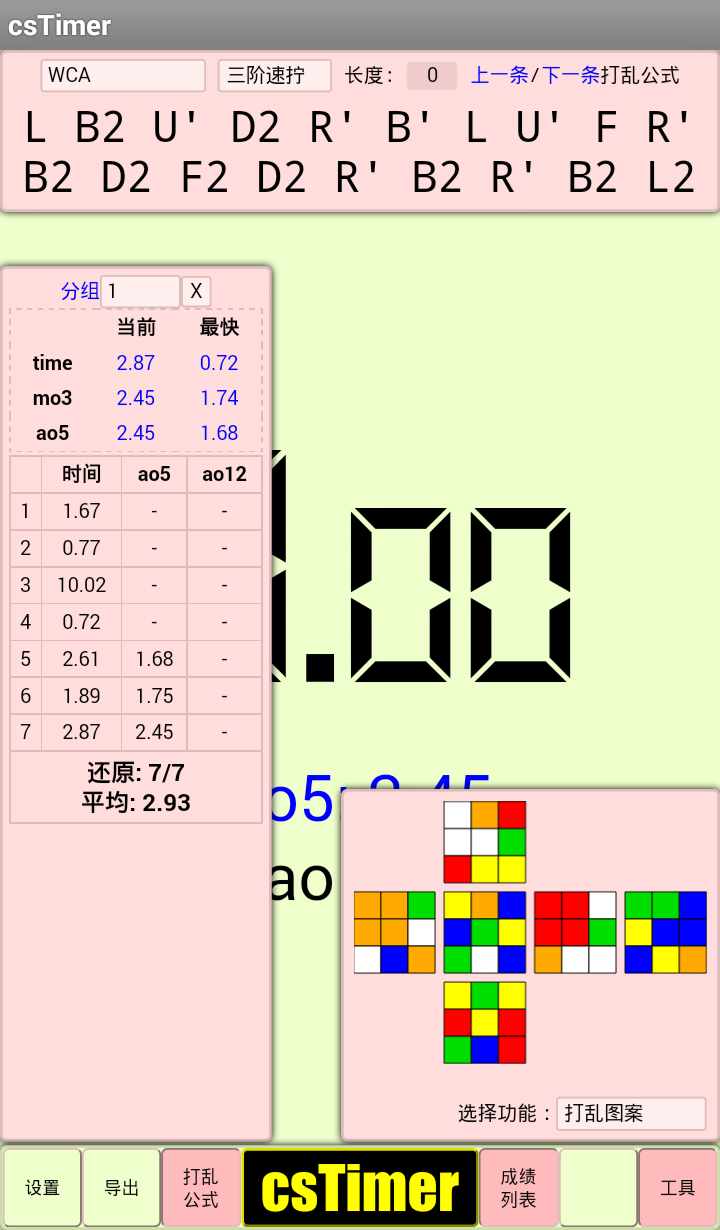This screenshot has width=720, height=1230.
Task: Open the 三阶速拧 puzzle dropdown
Action: click(274, 75)
